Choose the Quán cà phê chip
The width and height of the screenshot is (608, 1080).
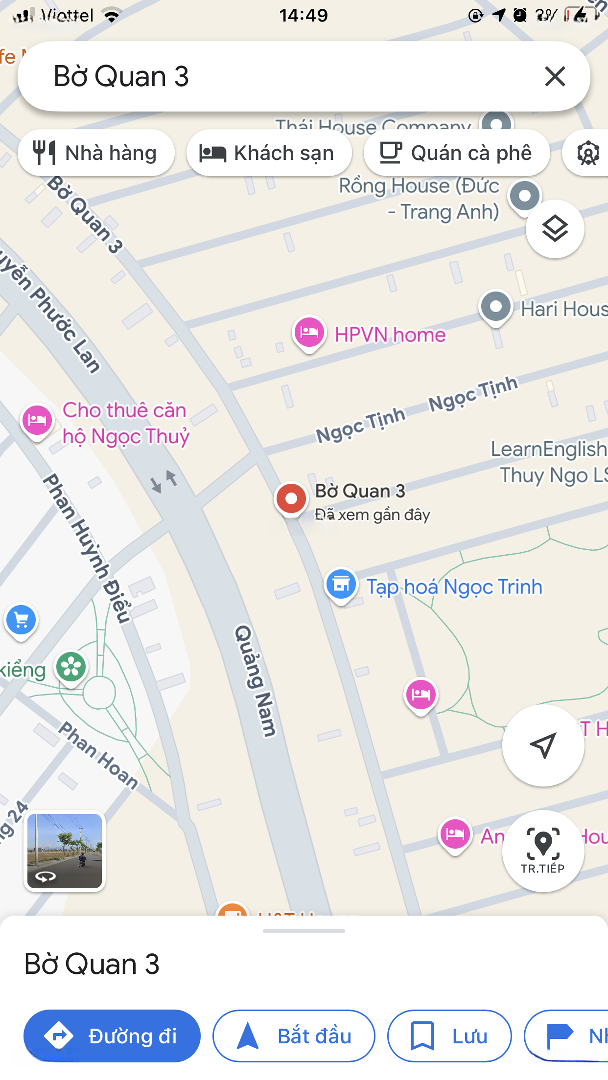[457, 153]
